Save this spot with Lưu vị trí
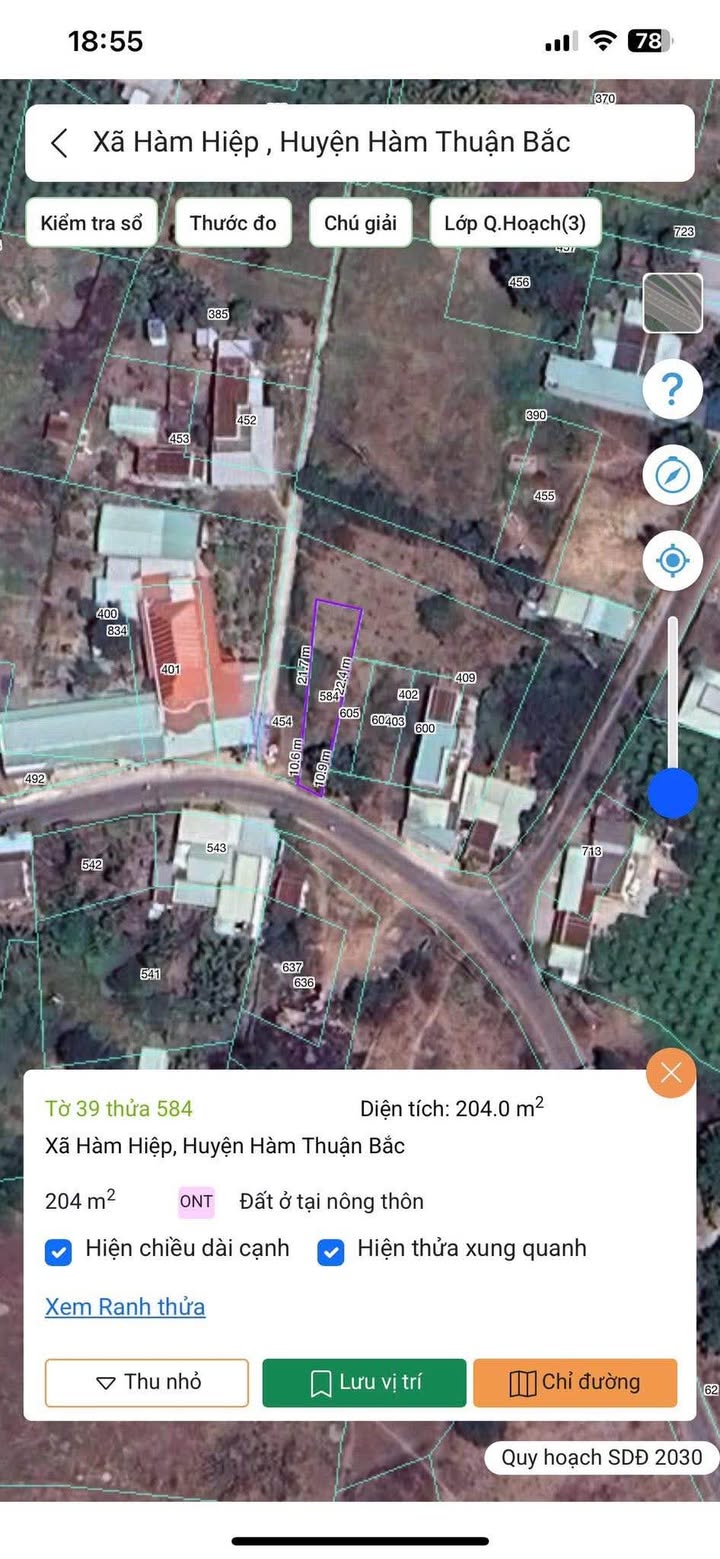Image resolution: width=720 pixels, height=1559 pixels. coord(364,1383)
